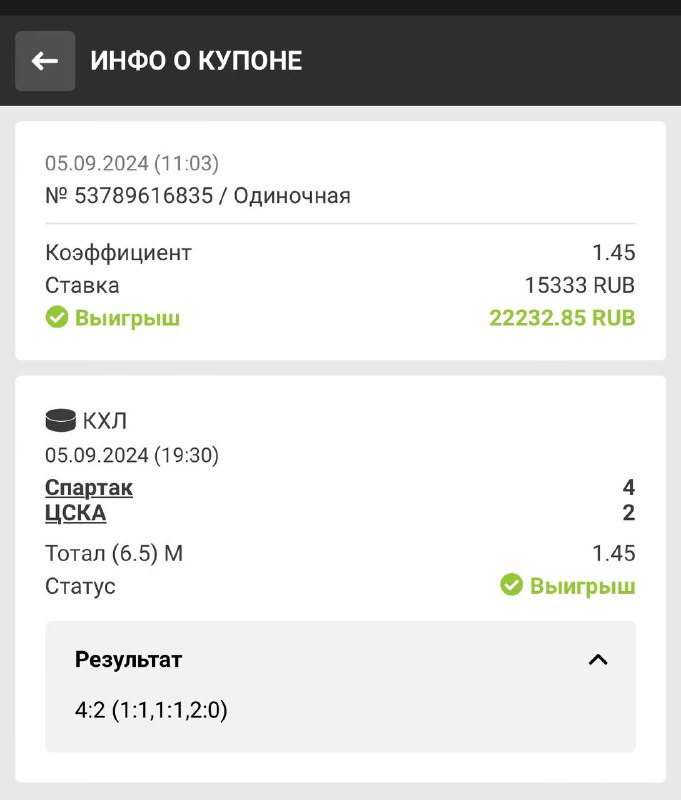Collapse the Результат section
The width and height of the screenshot is (681, 800).
click(x=598, y=659)
